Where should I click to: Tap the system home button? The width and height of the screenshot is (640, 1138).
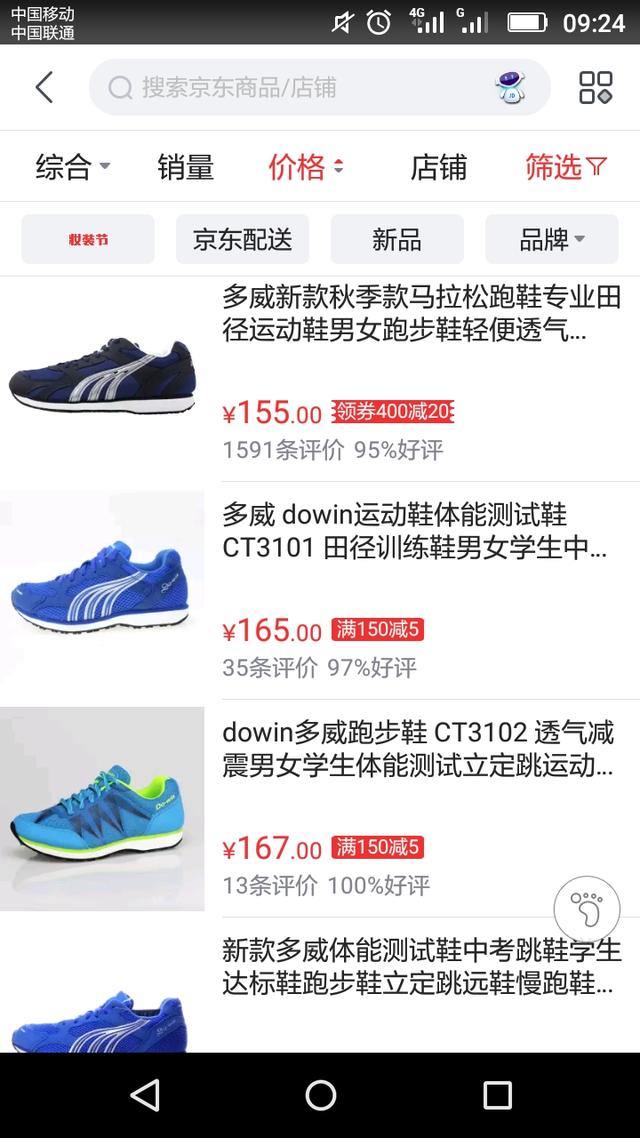coord(320,1095)
